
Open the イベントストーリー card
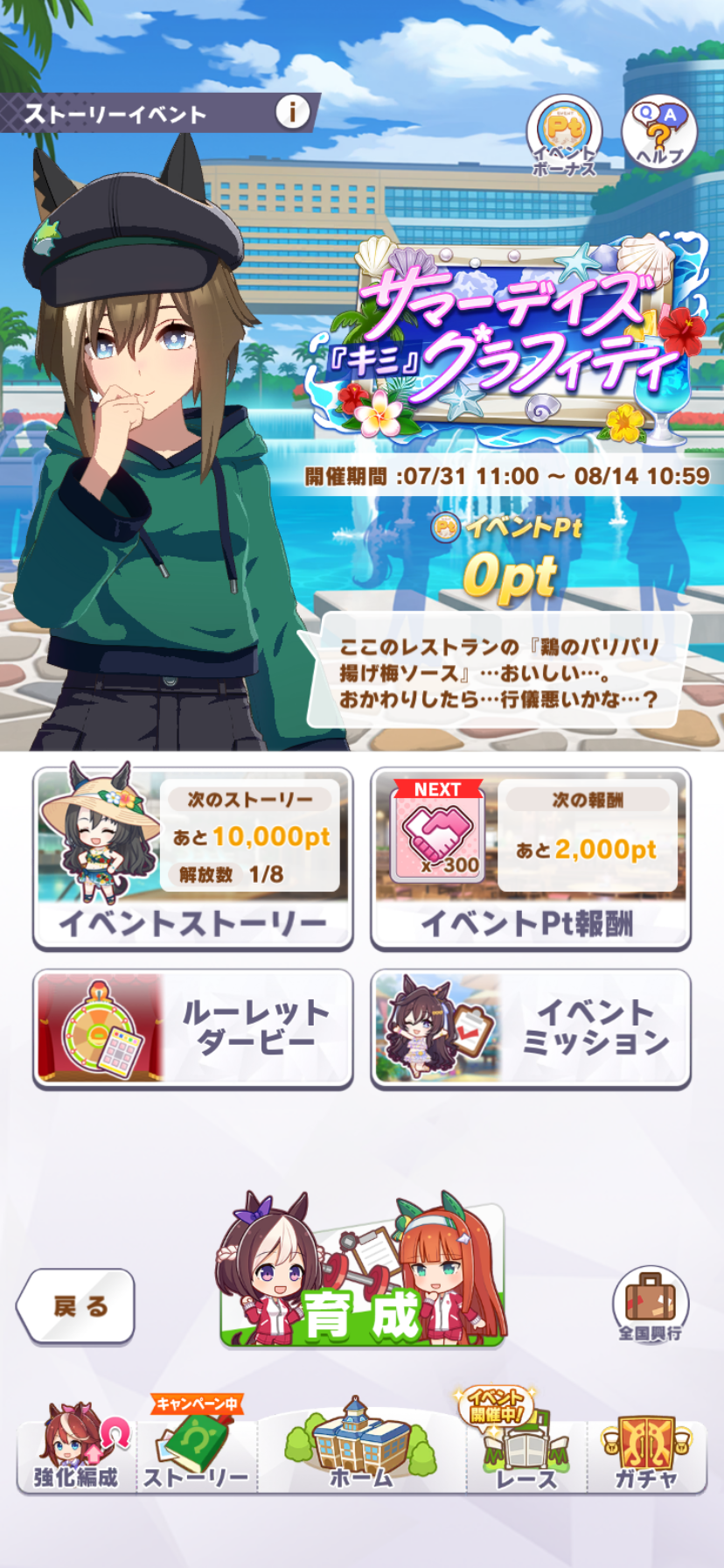click(x=192, y=858)
